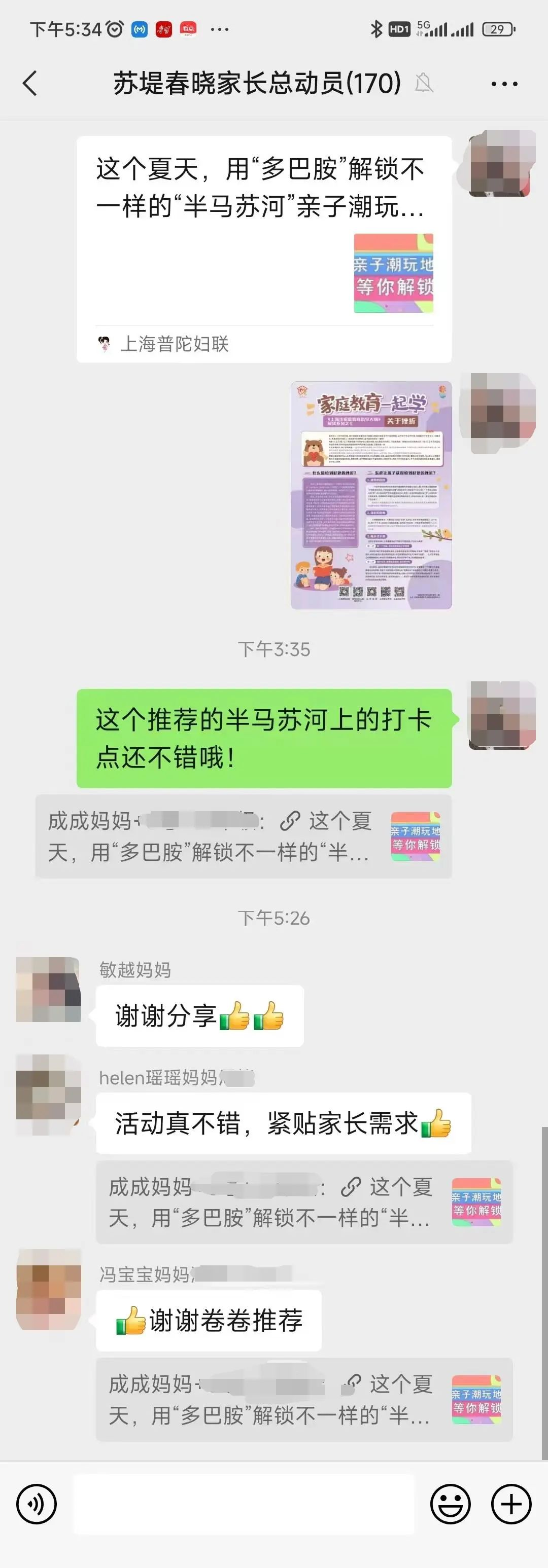
Task: Go back from the group chat
Action: 29,83
